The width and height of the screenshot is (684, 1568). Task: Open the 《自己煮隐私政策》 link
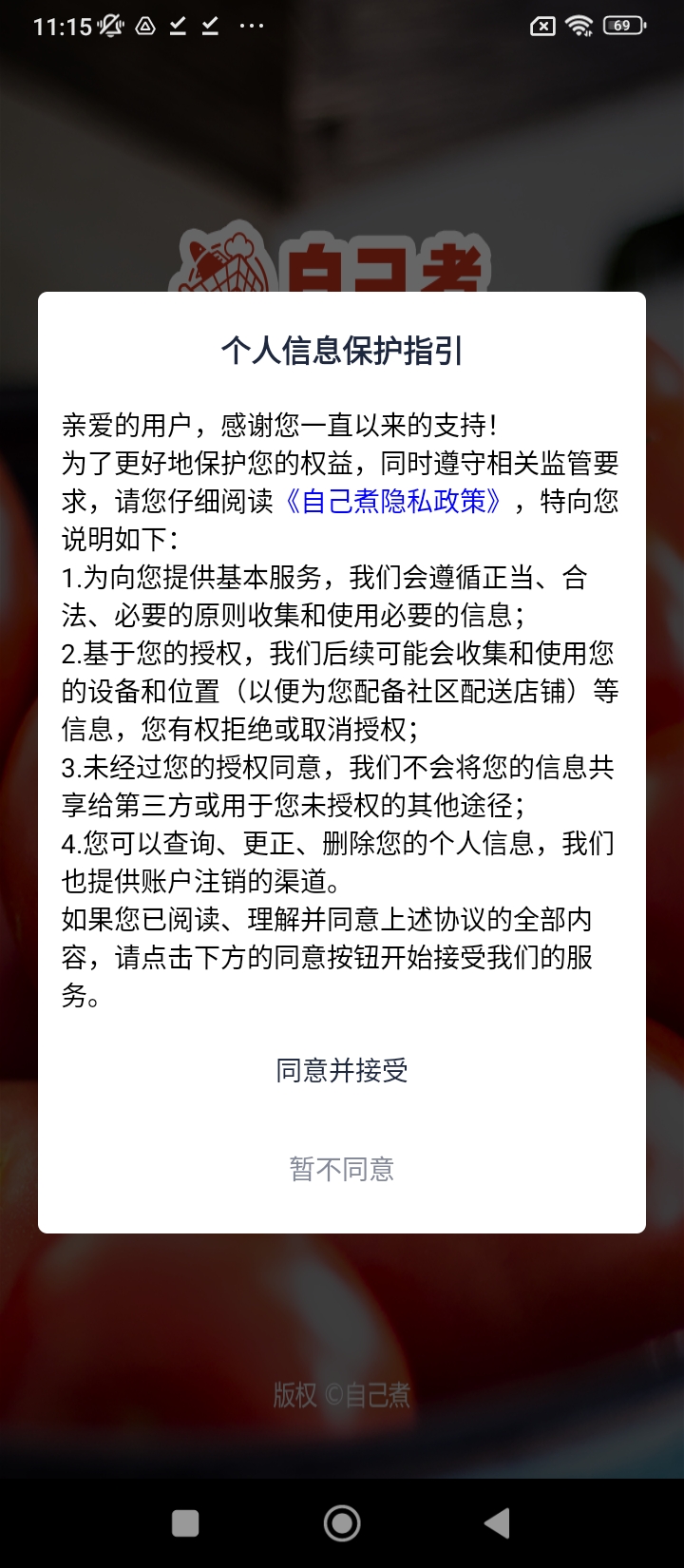tap(393, 501)
